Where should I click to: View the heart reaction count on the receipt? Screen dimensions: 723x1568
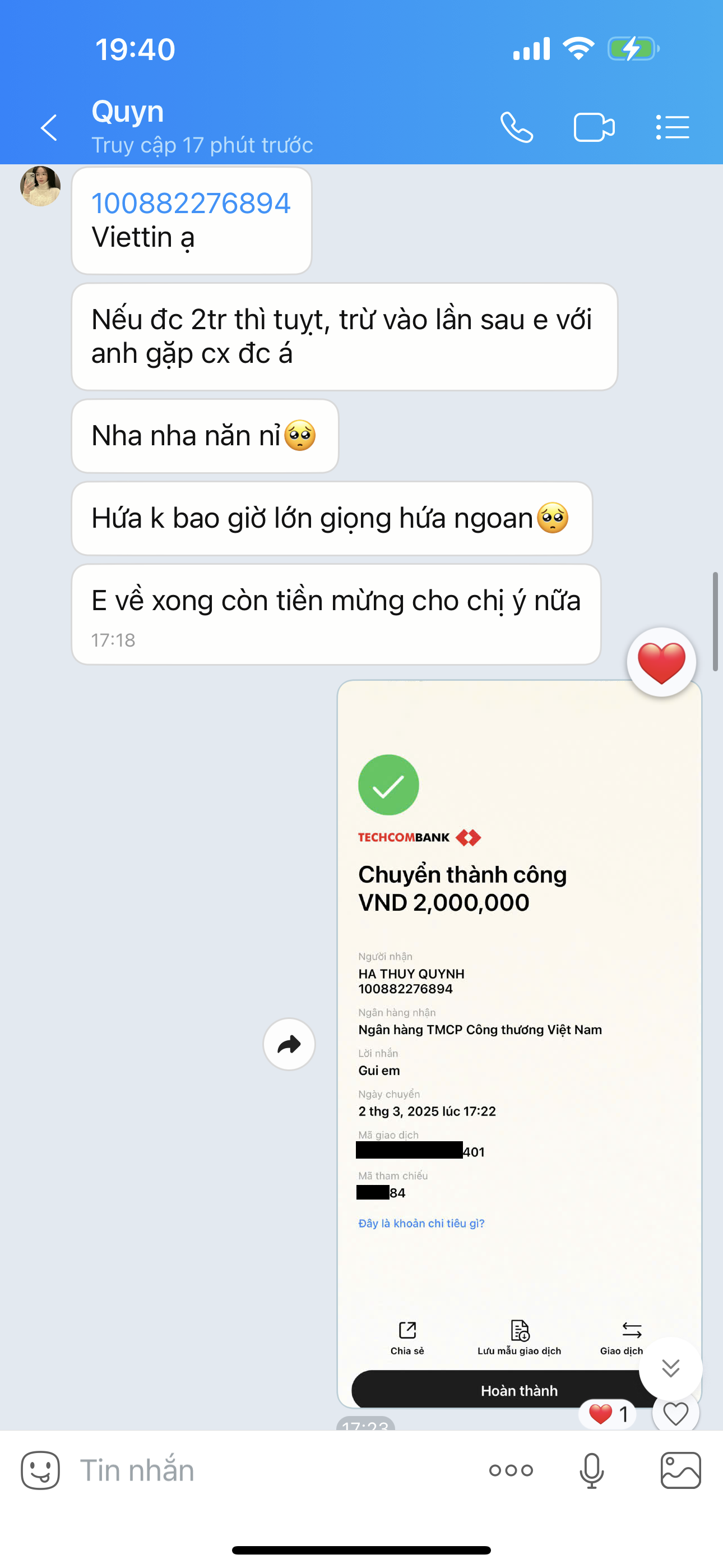pyautogui.click(x=608, y=1413)
